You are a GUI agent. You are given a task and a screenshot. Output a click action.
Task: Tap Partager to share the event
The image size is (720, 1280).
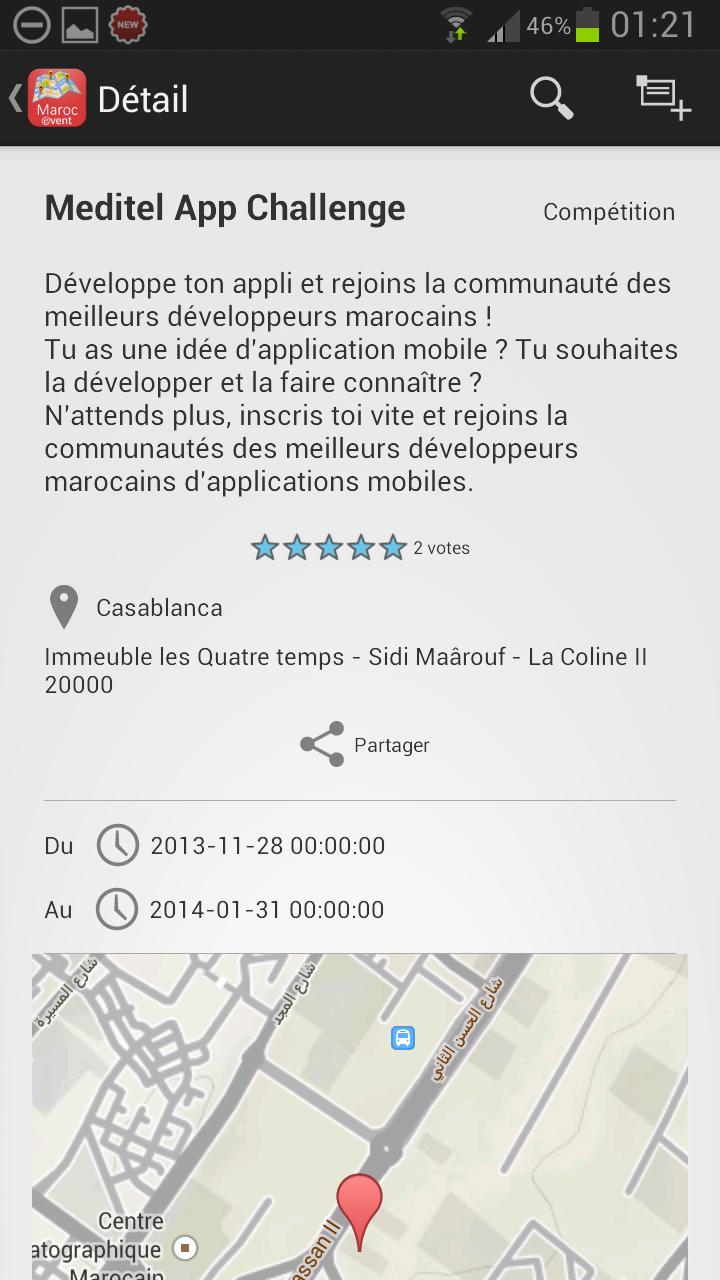pyautogui.click(x=391, y=744)
